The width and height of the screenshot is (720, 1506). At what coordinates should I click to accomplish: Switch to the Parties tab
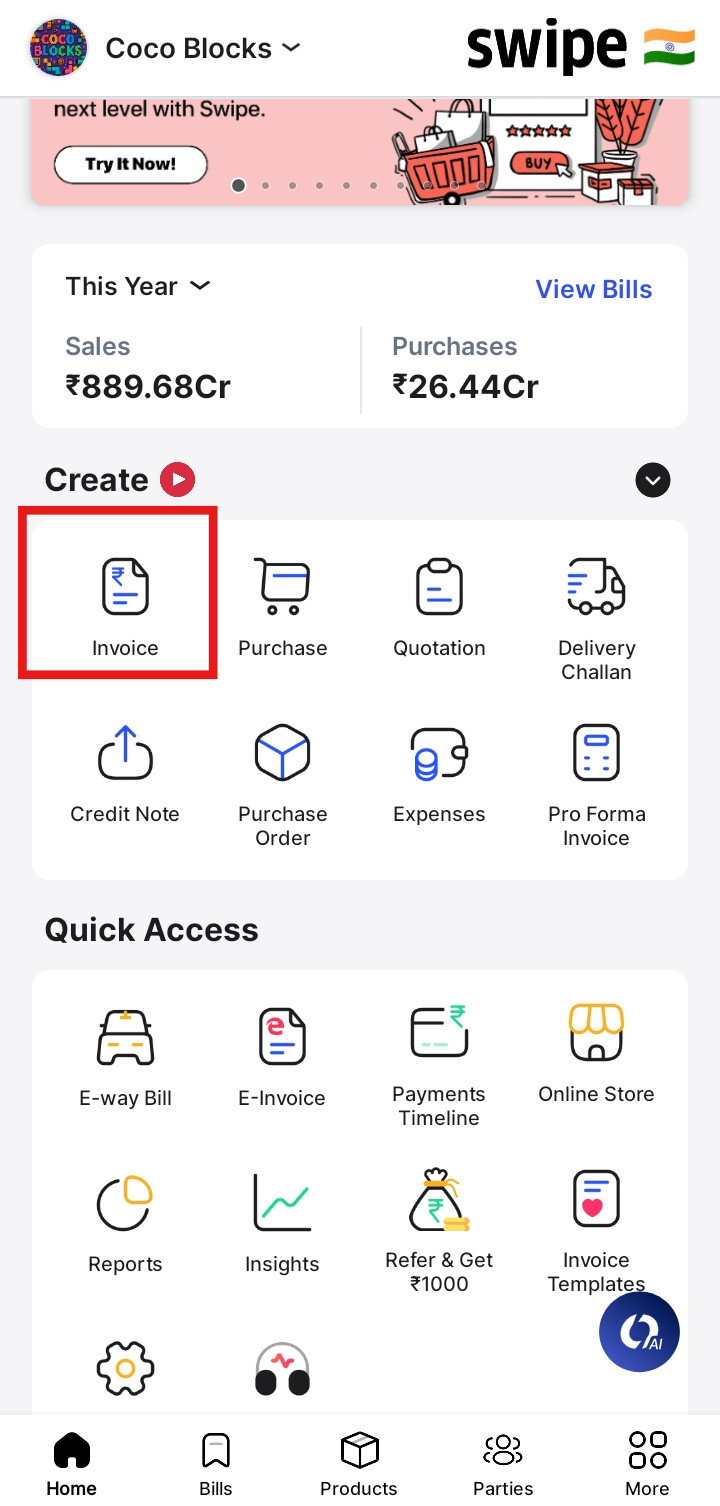pyautogui.click(x=503, y=1463)
